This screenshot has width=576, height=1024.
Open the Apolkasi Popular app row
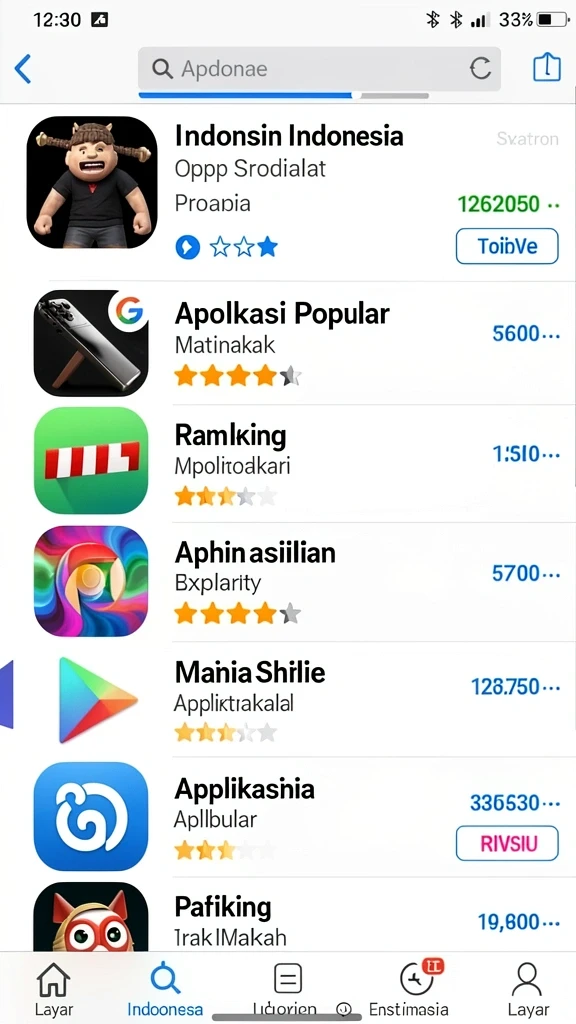(288, 343)
